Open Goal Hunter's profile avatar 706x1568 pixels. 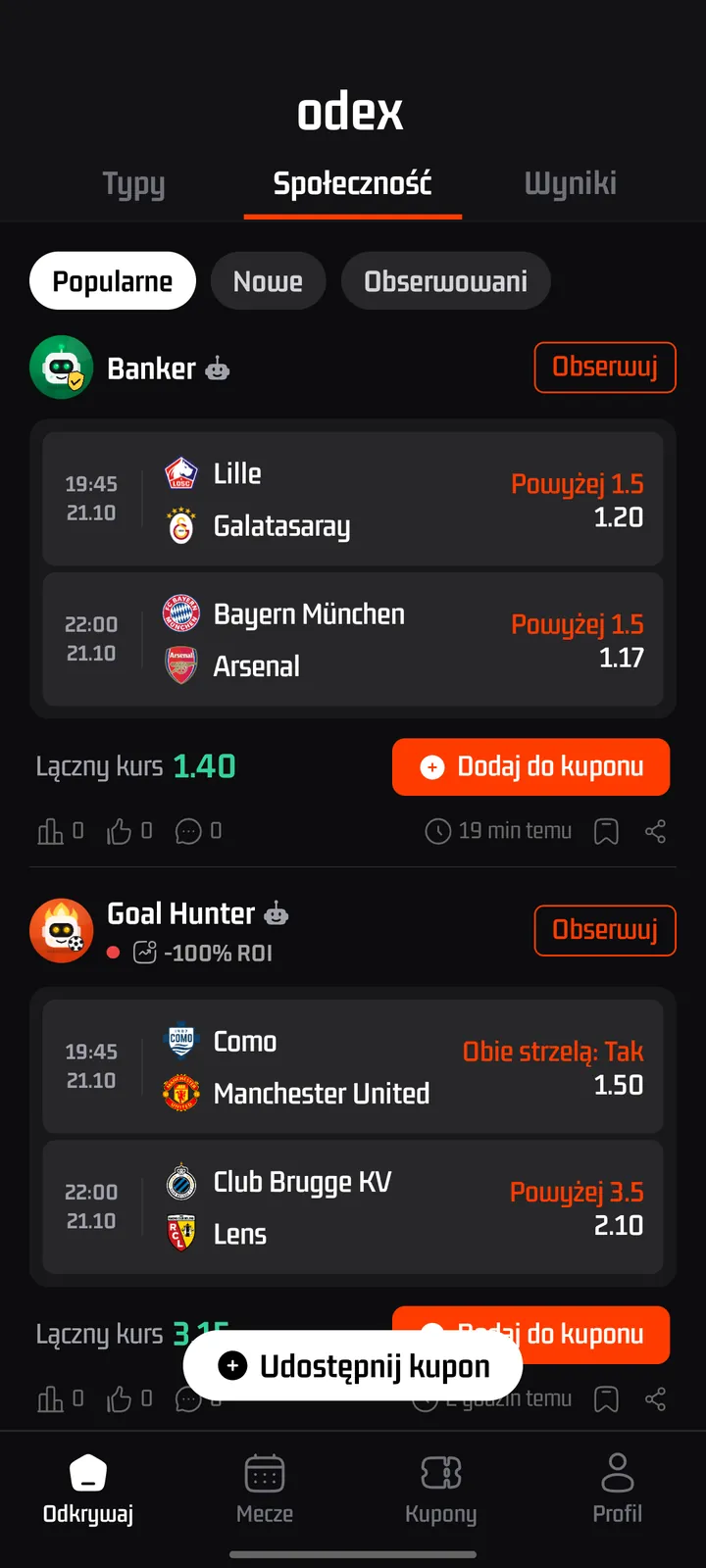tap(61, 931)
